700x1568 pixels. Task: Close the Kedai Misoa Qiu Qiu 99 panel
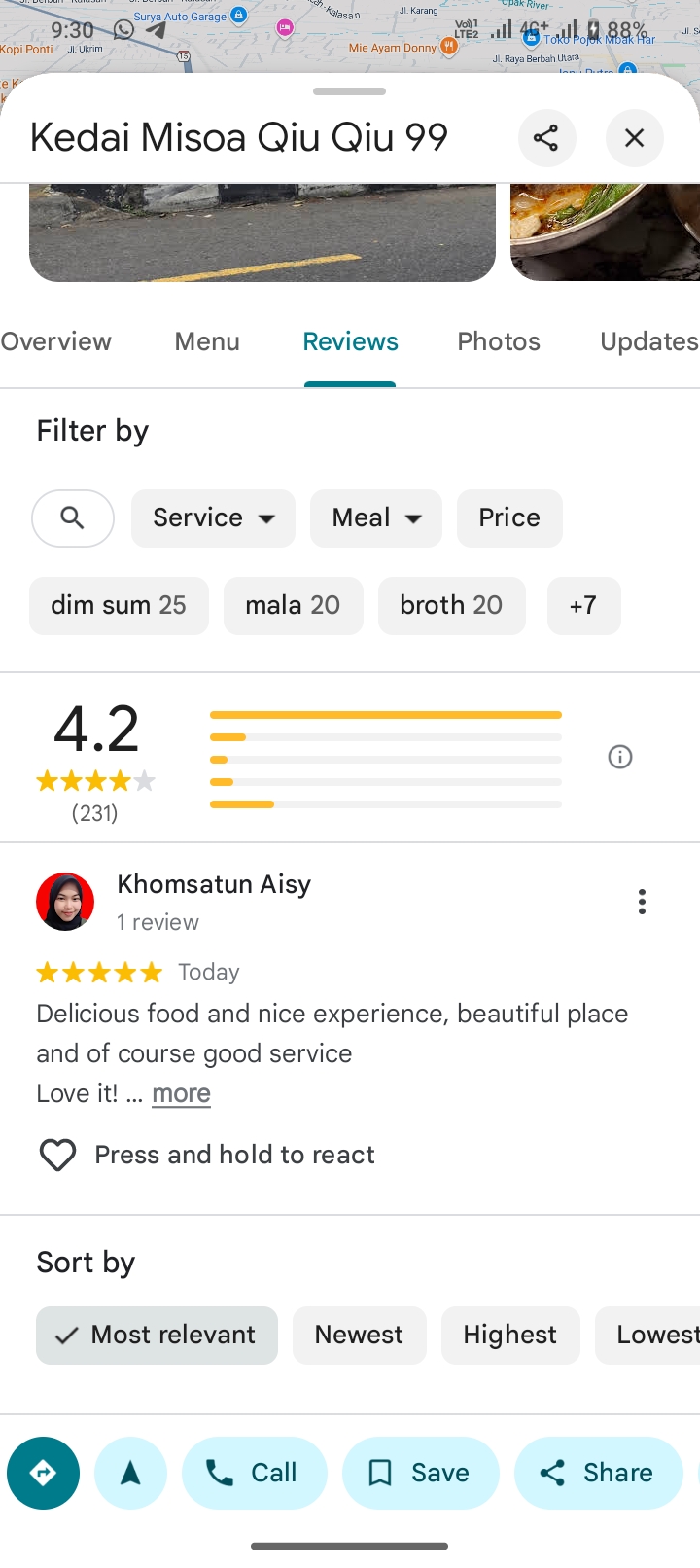tap(634, 138)
